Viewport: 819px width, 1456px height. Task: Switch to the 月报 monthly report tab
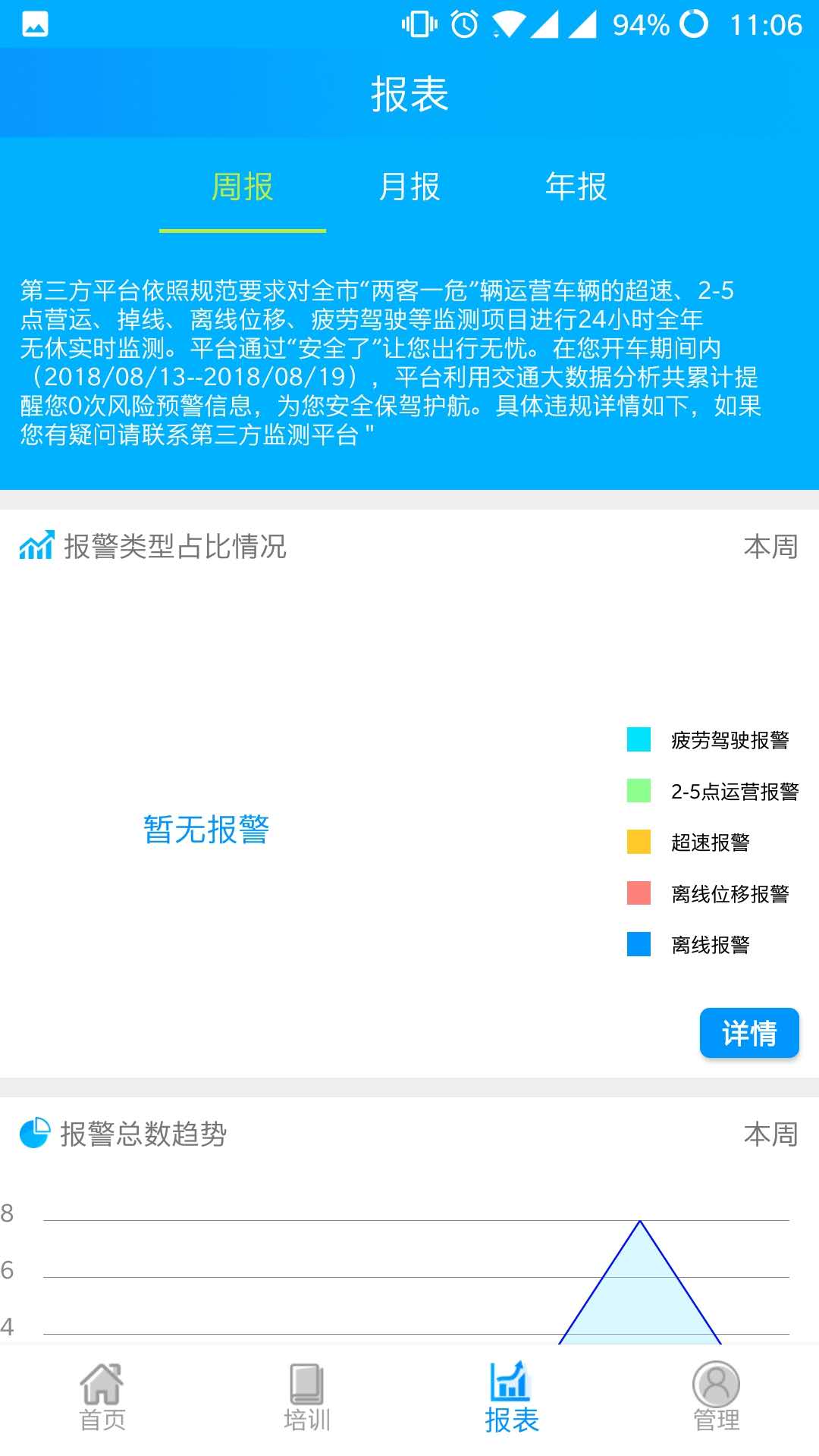[x=409, y=187]
